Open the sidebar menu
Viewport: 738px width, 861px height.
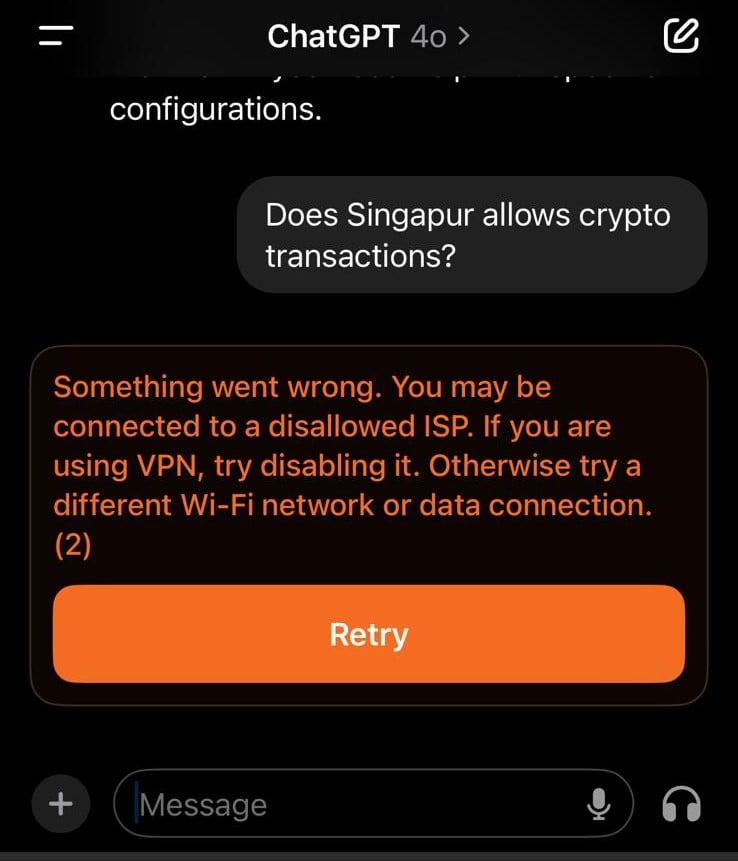click(56, 37)
